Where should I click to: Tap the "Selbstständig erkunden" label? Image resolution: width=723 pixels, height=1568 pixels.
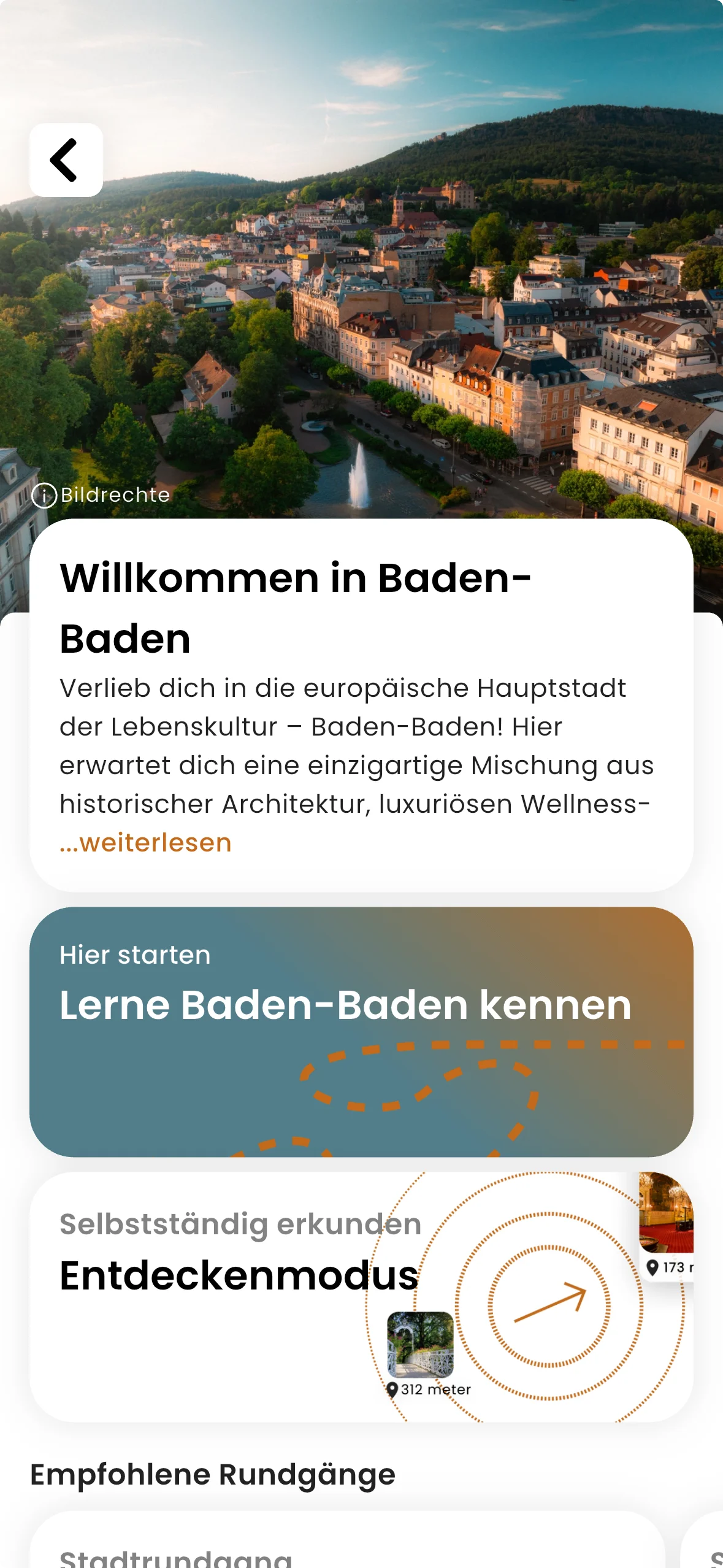point(239,1224)
